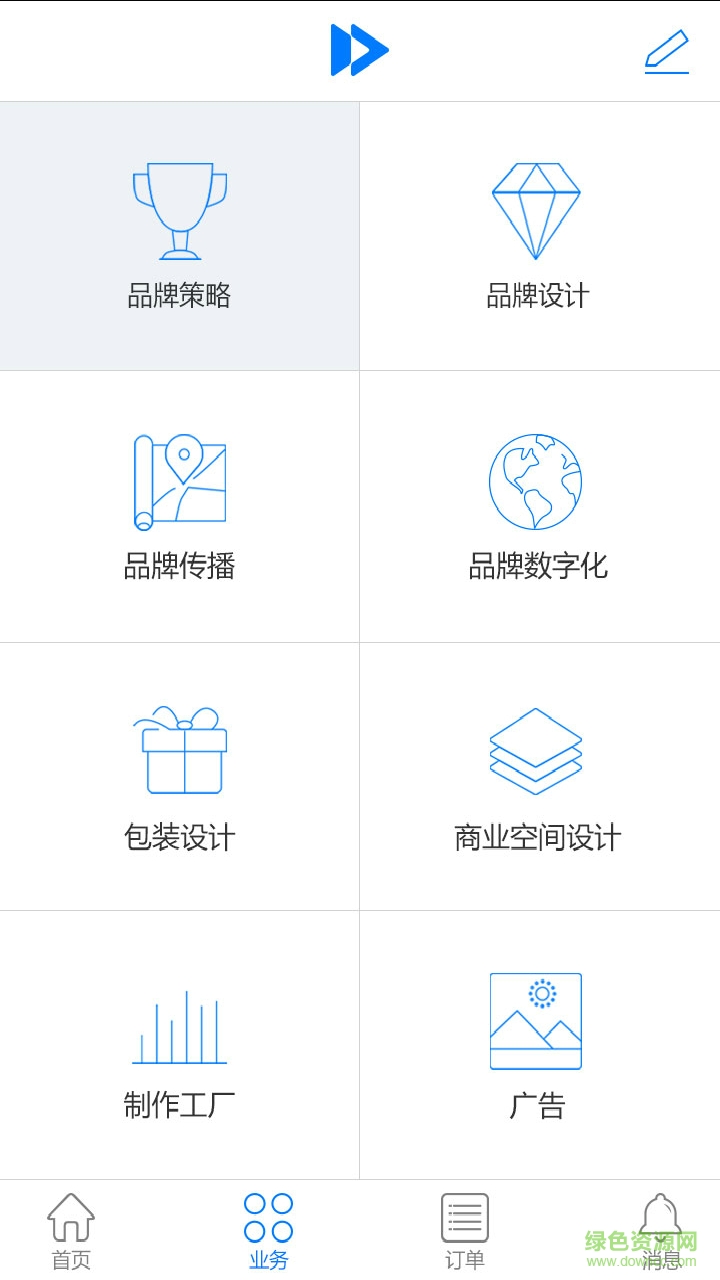The image size is (720, 1280).
Task: Tap the edit pencil icon
Action: click(666, 51)
